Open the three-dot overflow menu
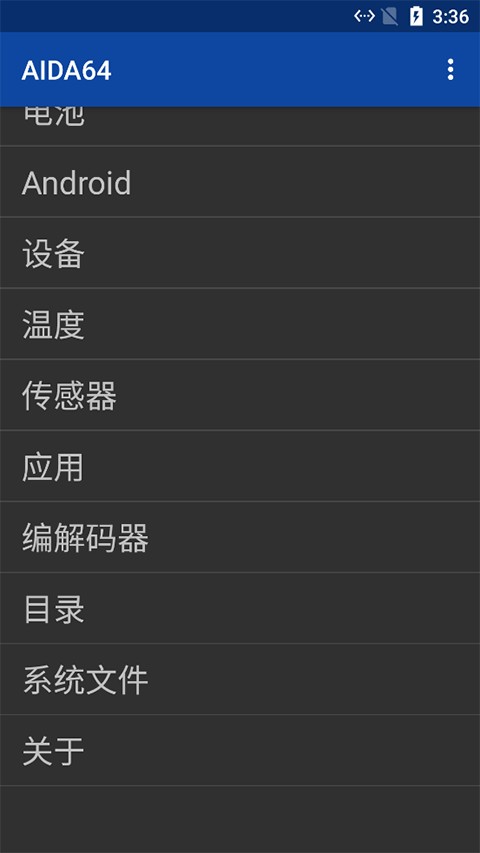Viewport: 480px width, 853px height. pyautogui.click(x=450, y=70)
